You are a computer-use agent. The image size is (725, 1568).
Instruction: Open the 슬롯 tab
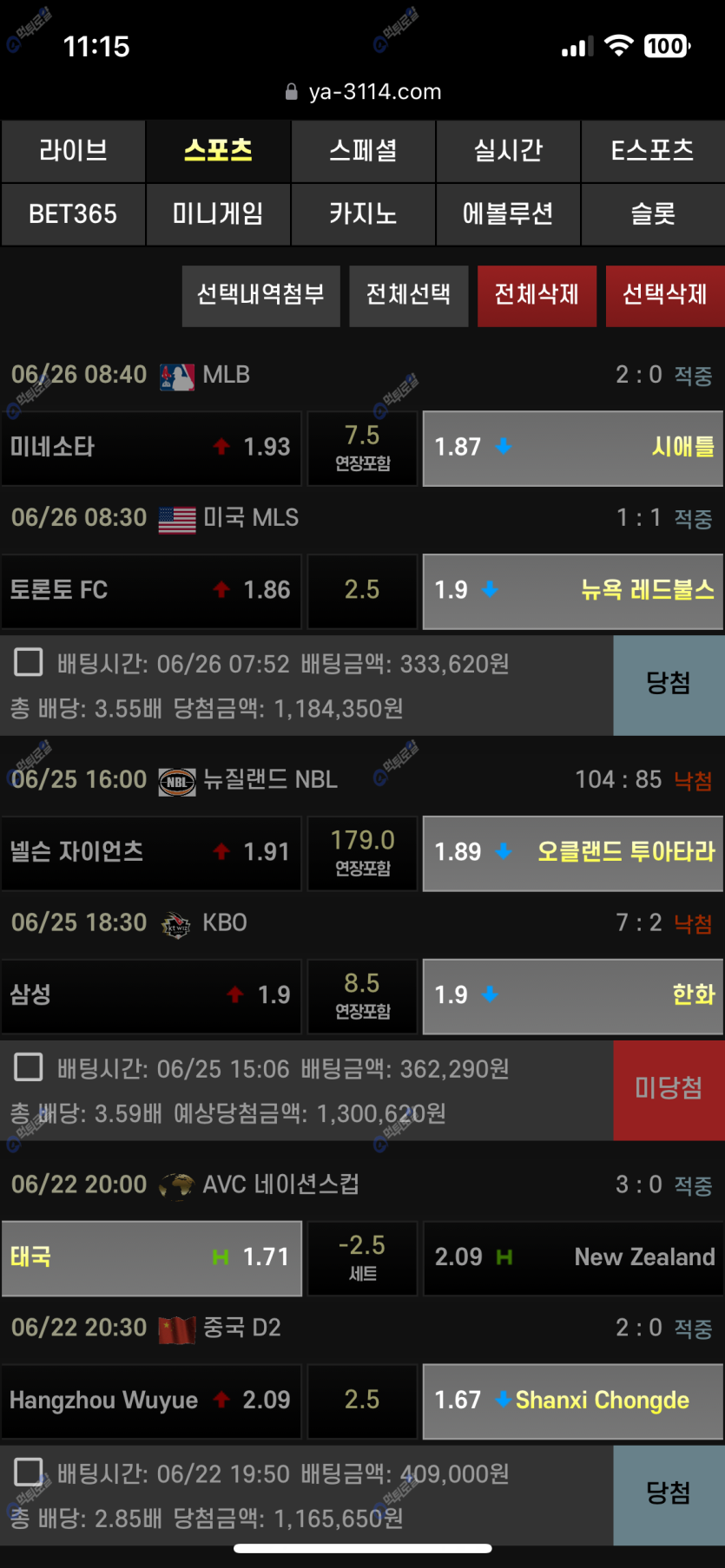tap(652, 214)
